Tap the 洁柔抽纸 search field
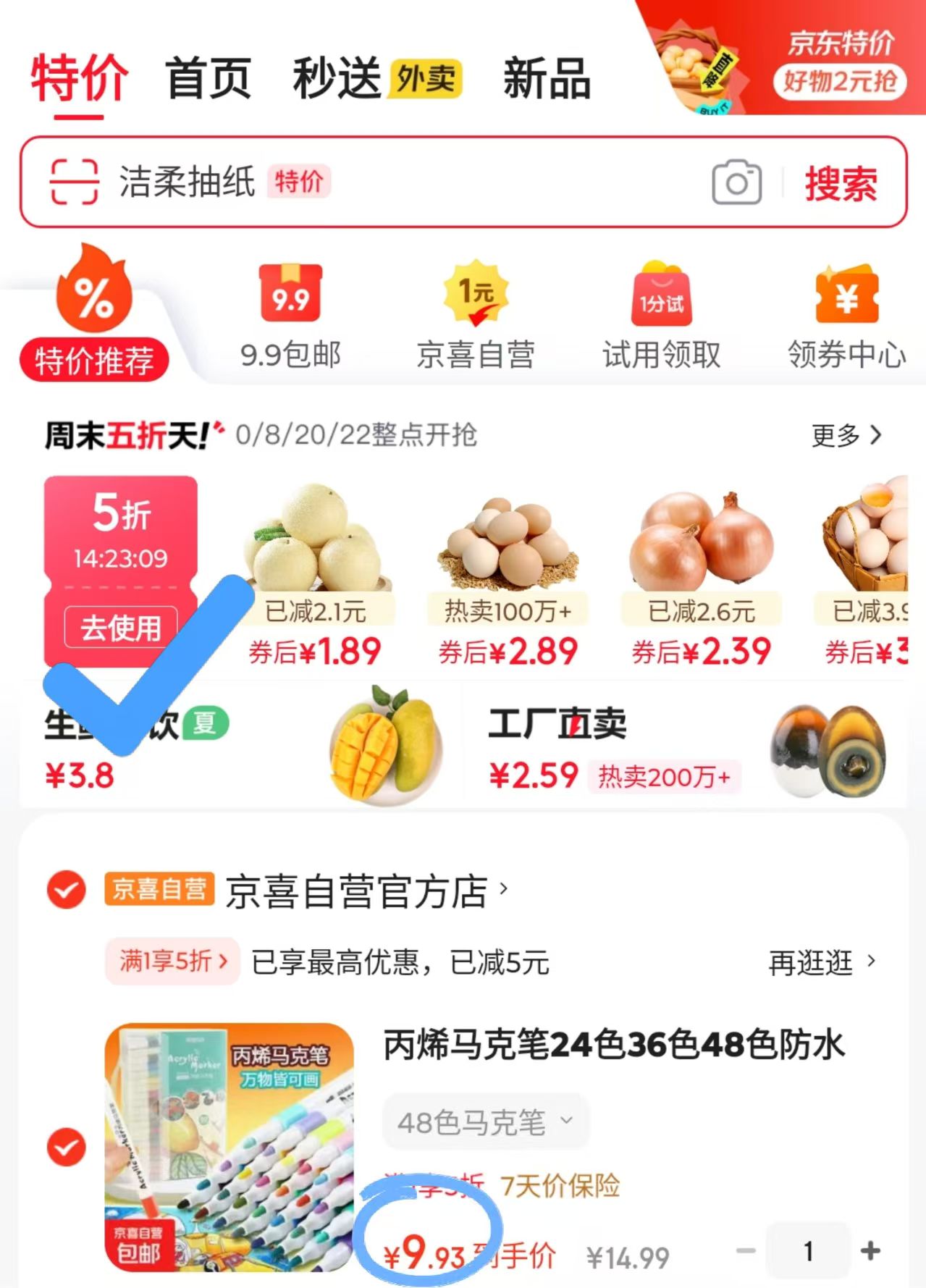The image size is (926, 1288). [x=405, y=182]
